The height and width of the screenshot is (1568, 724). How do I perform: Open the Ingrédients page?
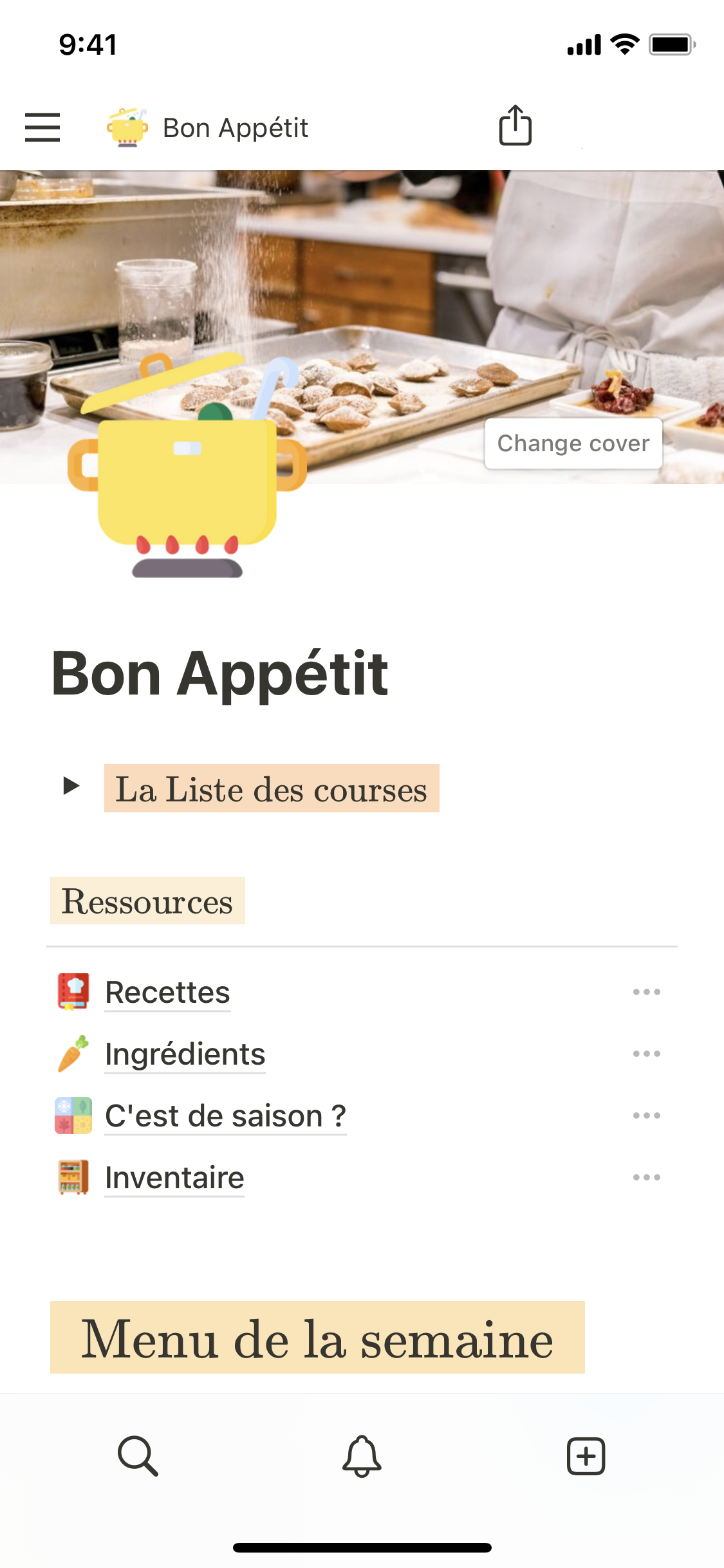coord(185,1054)
